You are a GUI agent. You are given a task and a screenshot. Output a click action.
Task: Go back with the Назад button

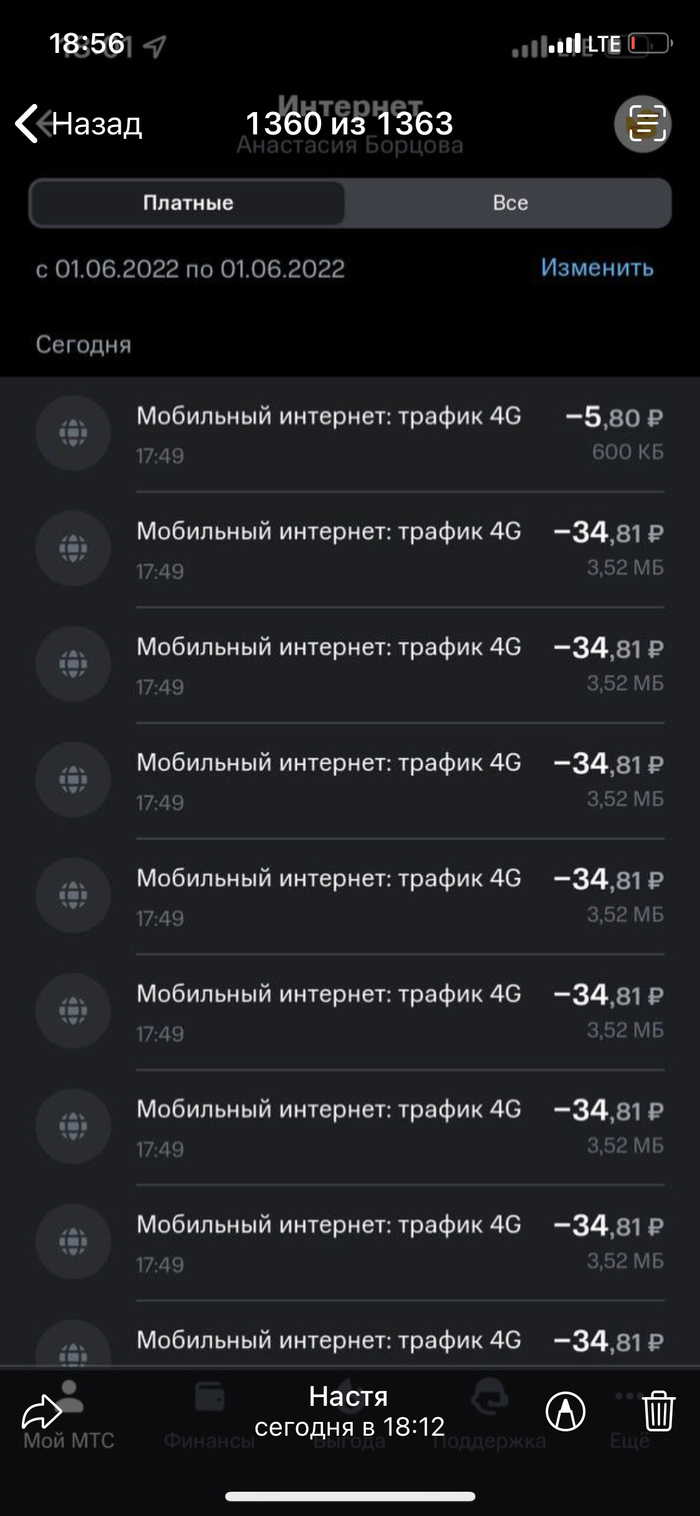[x=78, y=124]
